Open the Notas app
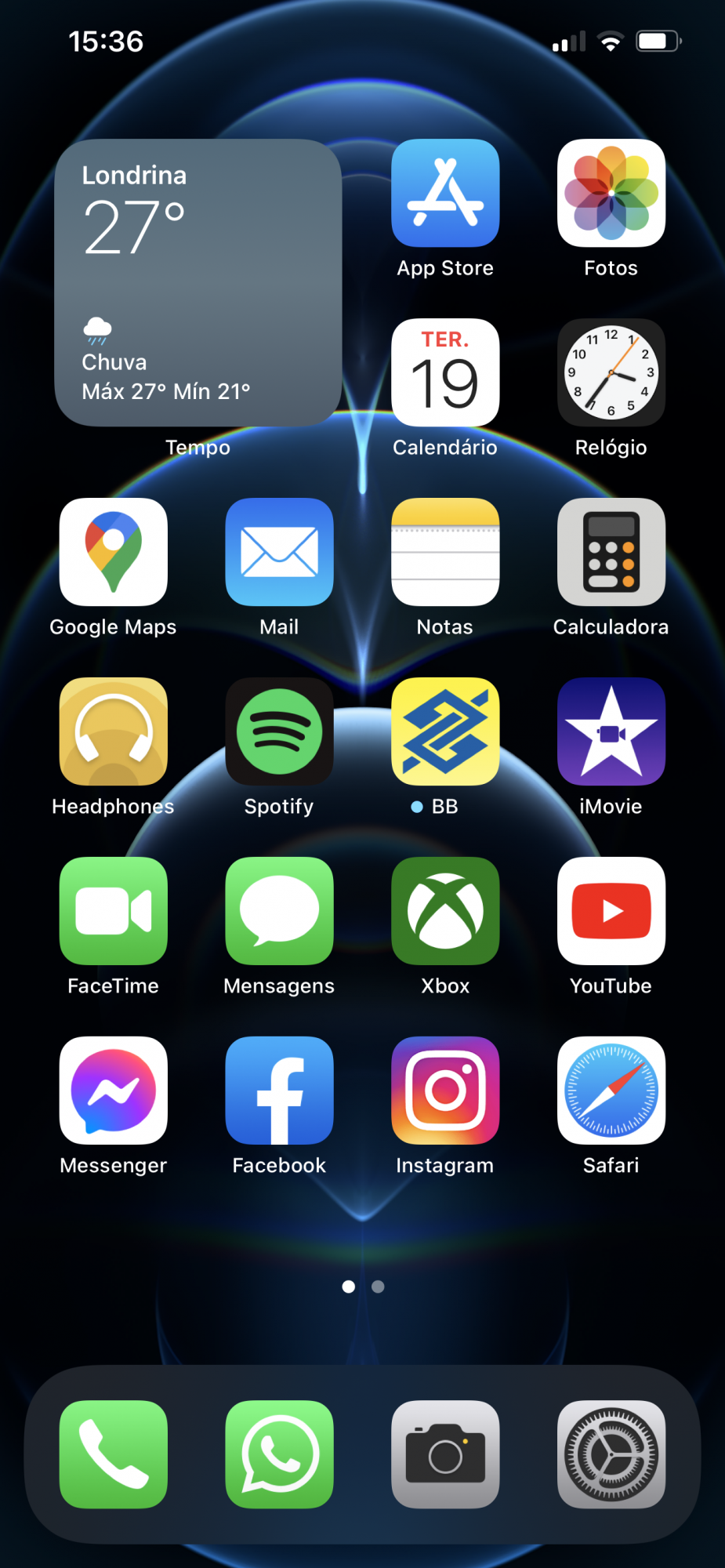 445,552
